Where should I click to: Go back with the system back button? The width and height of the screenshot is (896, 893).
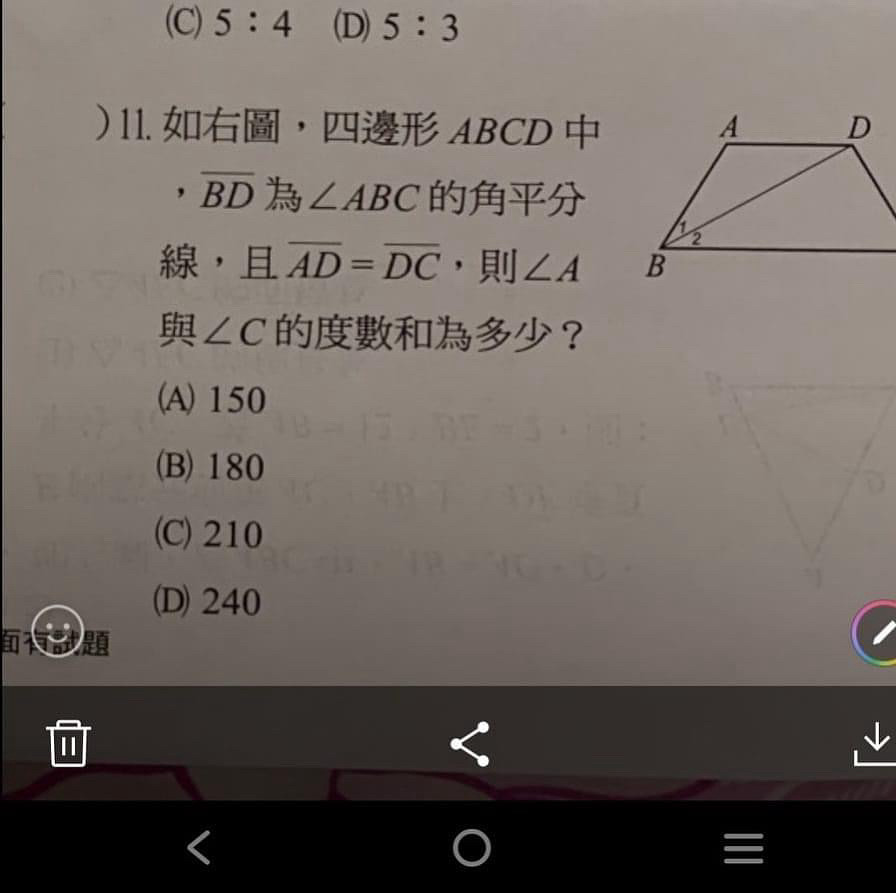coord(199,847)
